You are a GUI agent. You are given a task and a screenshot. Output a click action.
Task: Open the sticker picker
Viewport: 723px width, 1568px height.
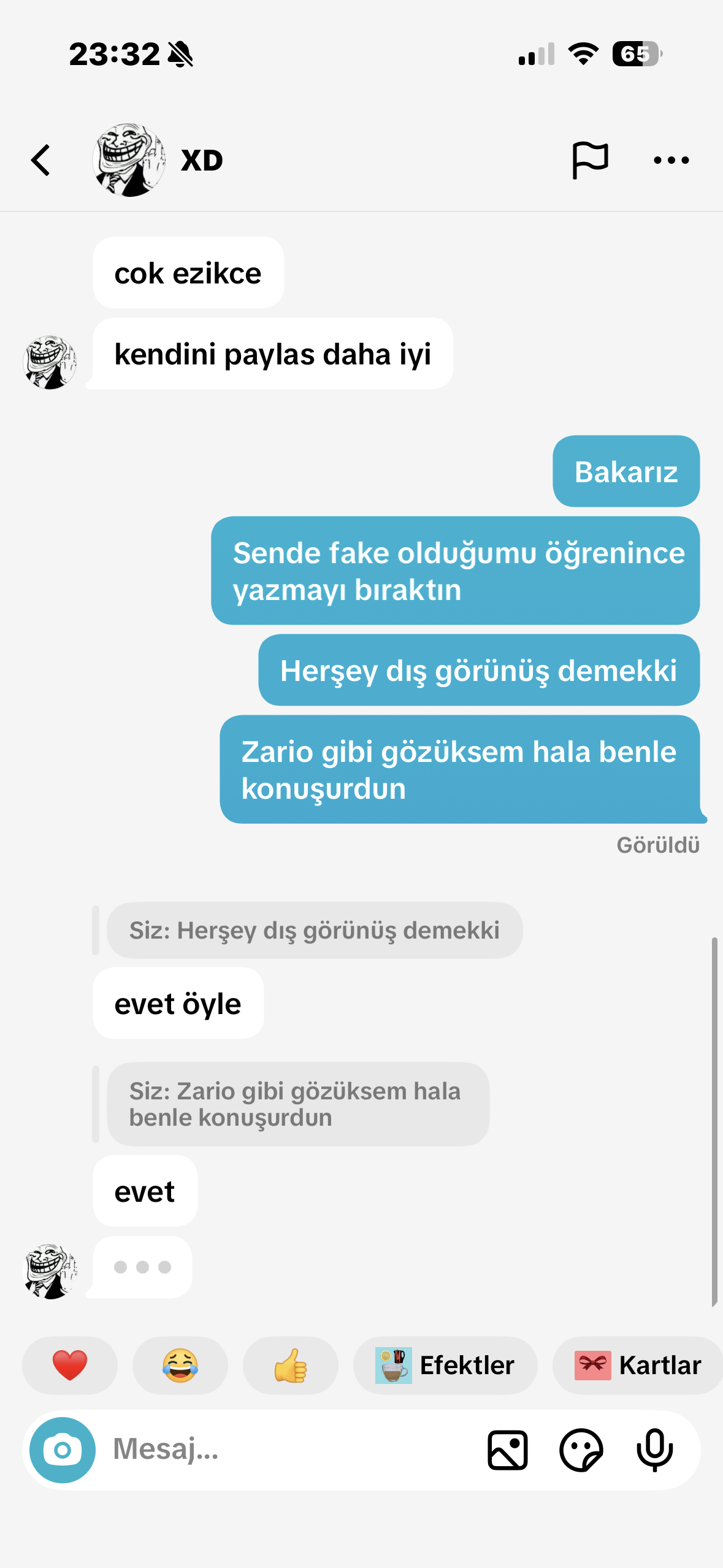[x=581, y=1450]
